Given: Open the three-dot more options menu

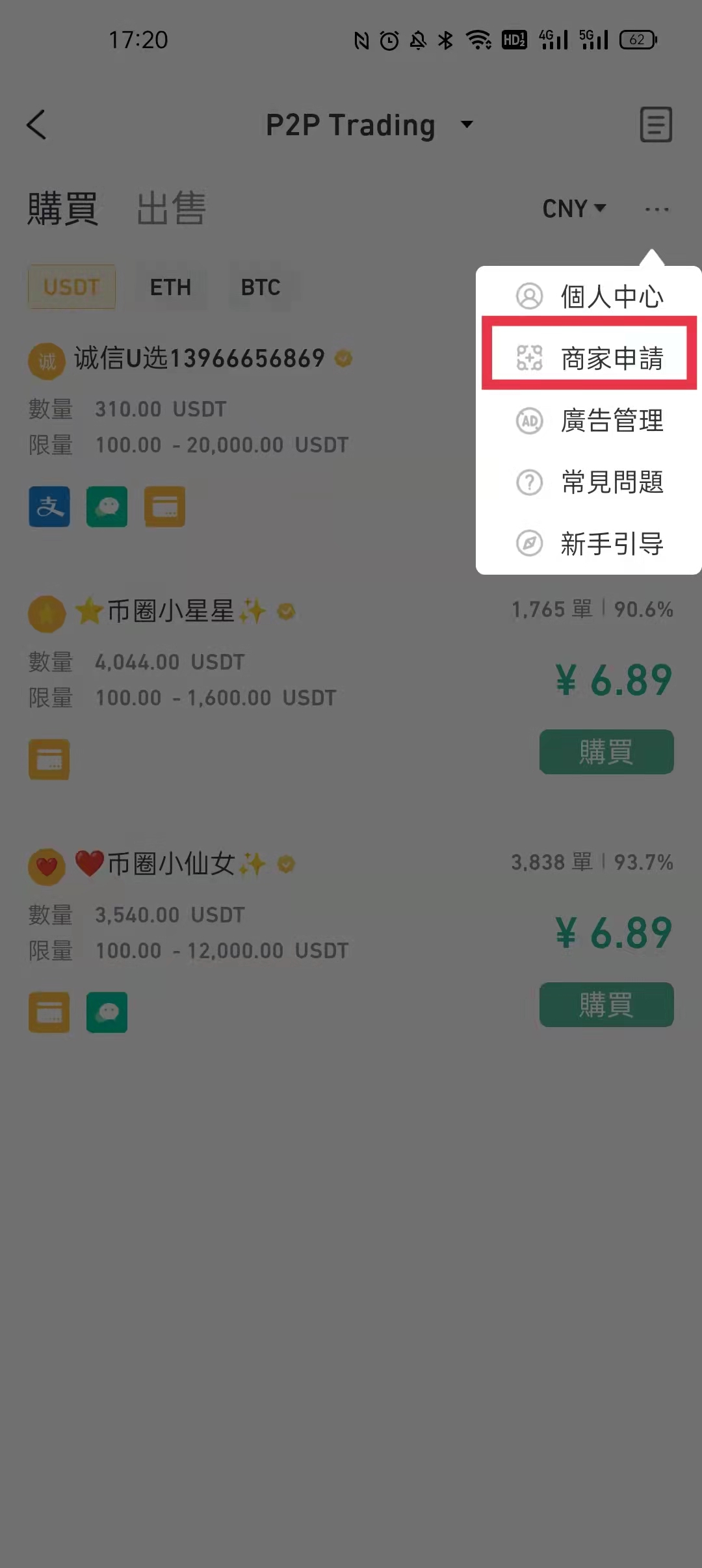Looking at the screenshot, I should [656, 208].
